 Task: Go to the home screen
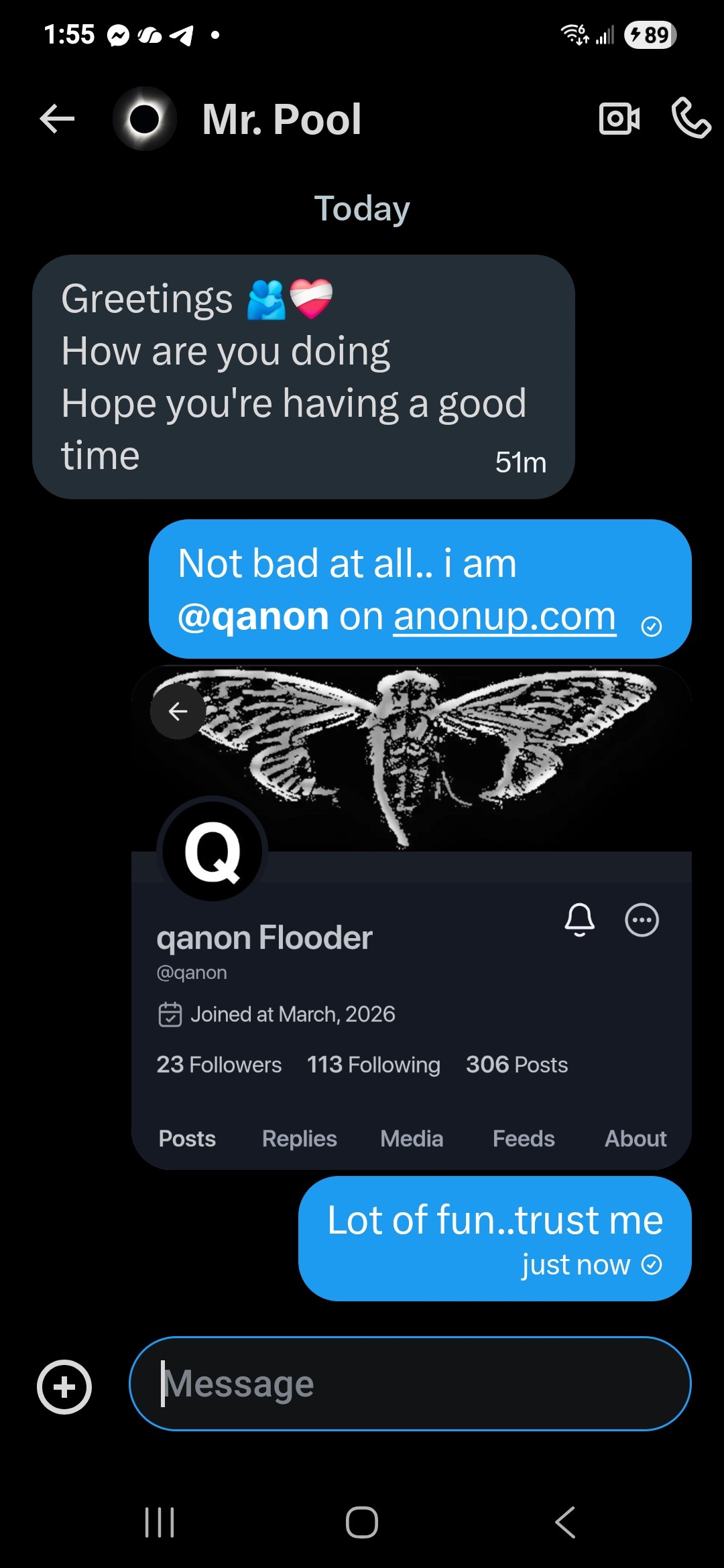click(362, 1522)
